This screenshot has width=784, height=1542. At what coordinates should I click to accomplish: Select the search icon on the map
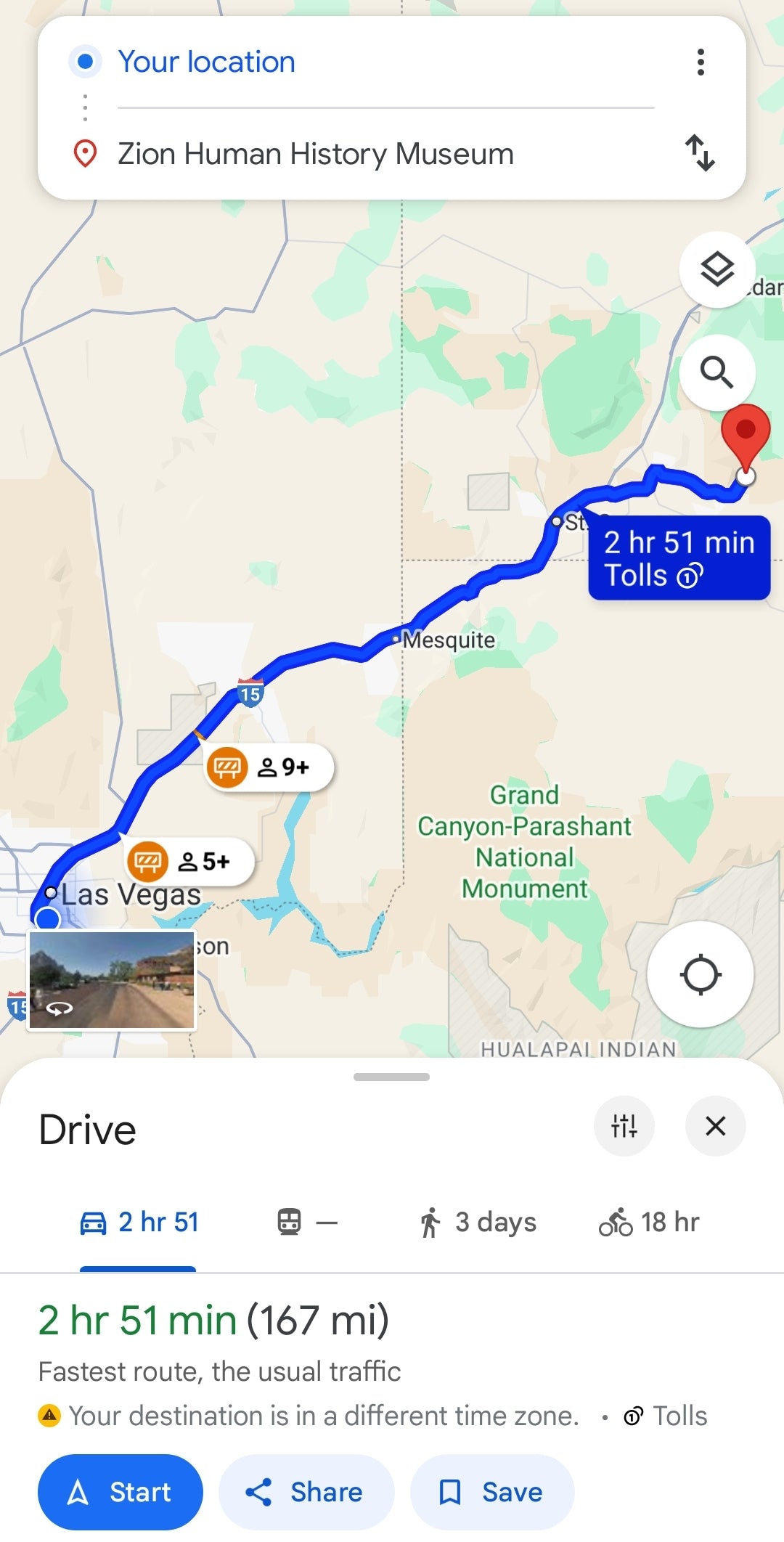click(717, 372)
